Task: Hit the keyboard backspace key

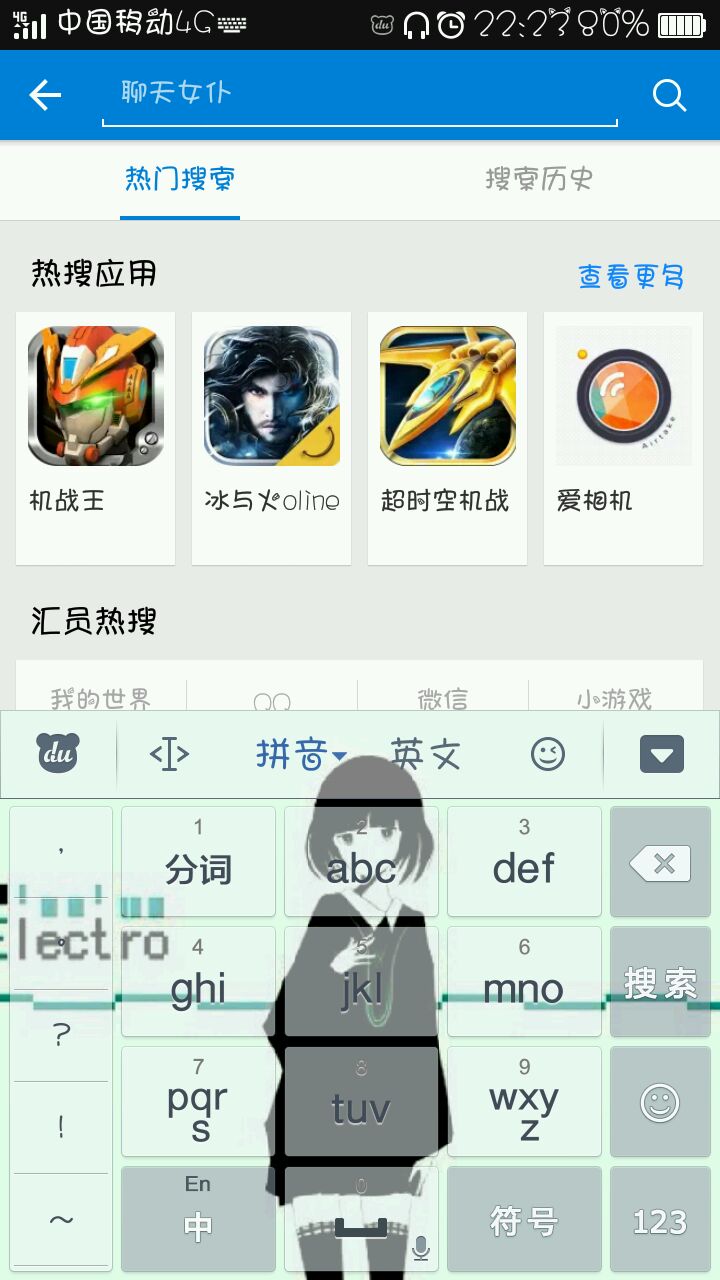Action: point(660,862)
